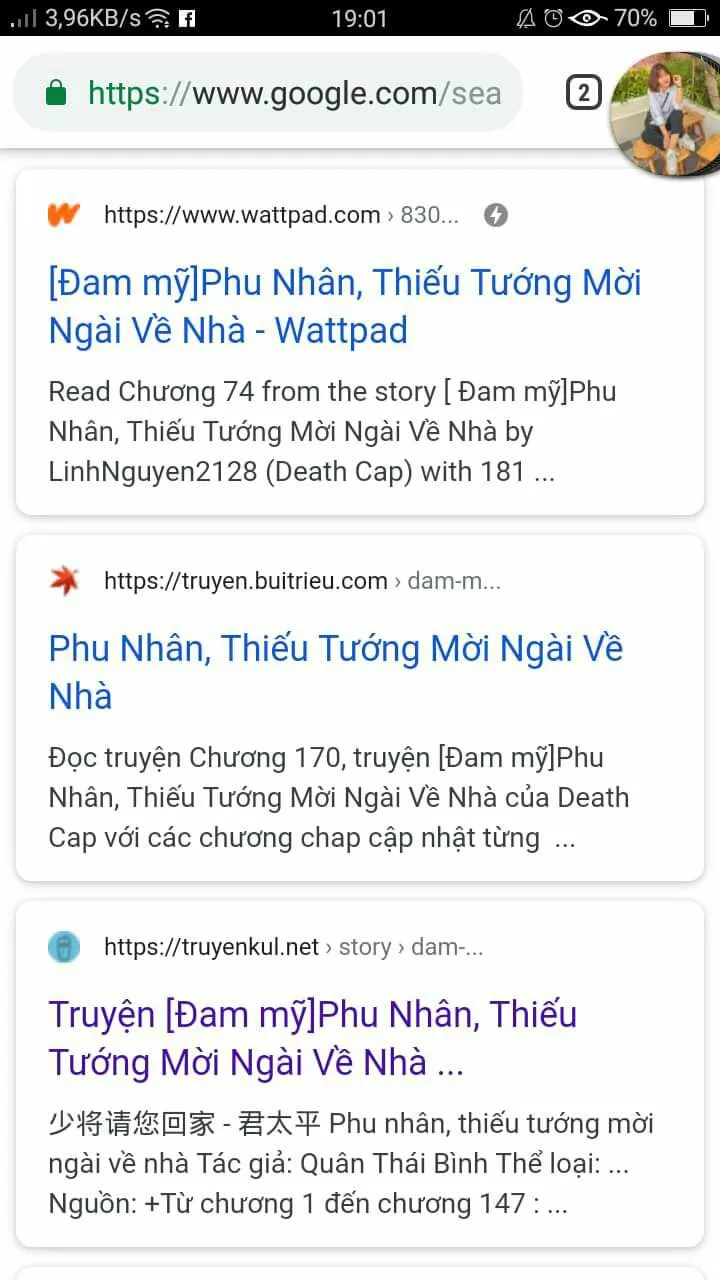Open the Wattpad result for Phu Nhân, Thiếu Tướng
The width and height of the screenshot is (720, 1280).
pyautogui.click(x=344, y=306)
